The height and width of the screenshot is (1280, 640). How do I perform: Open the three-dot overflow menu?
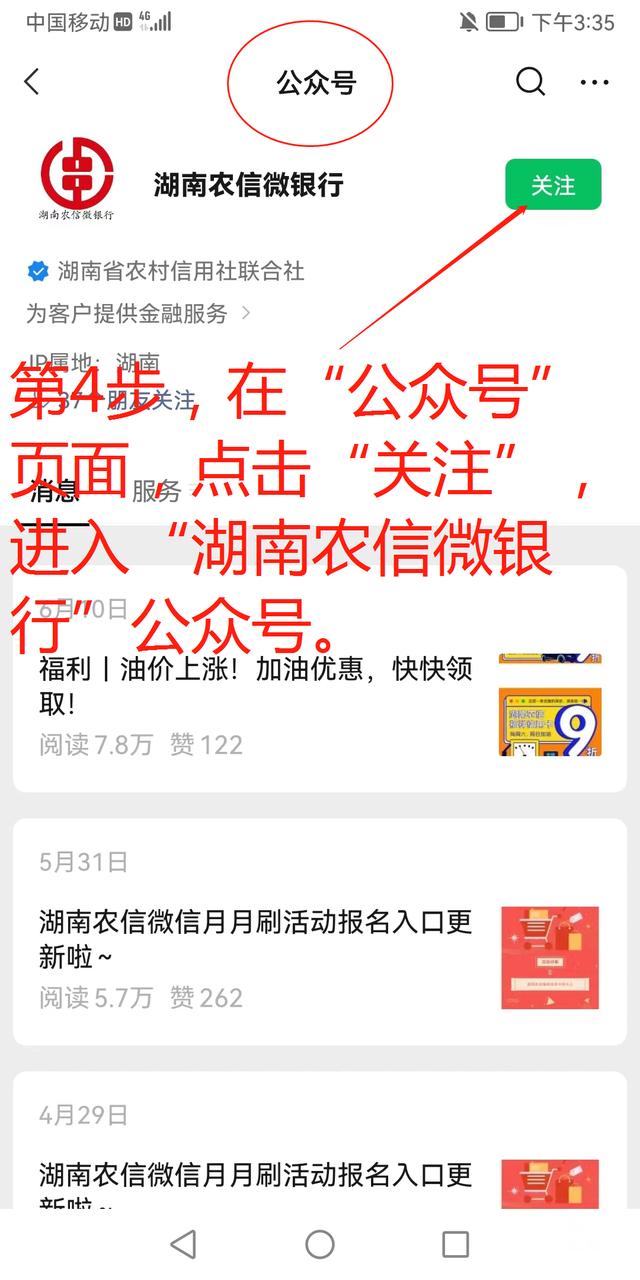tap(594, 82)
